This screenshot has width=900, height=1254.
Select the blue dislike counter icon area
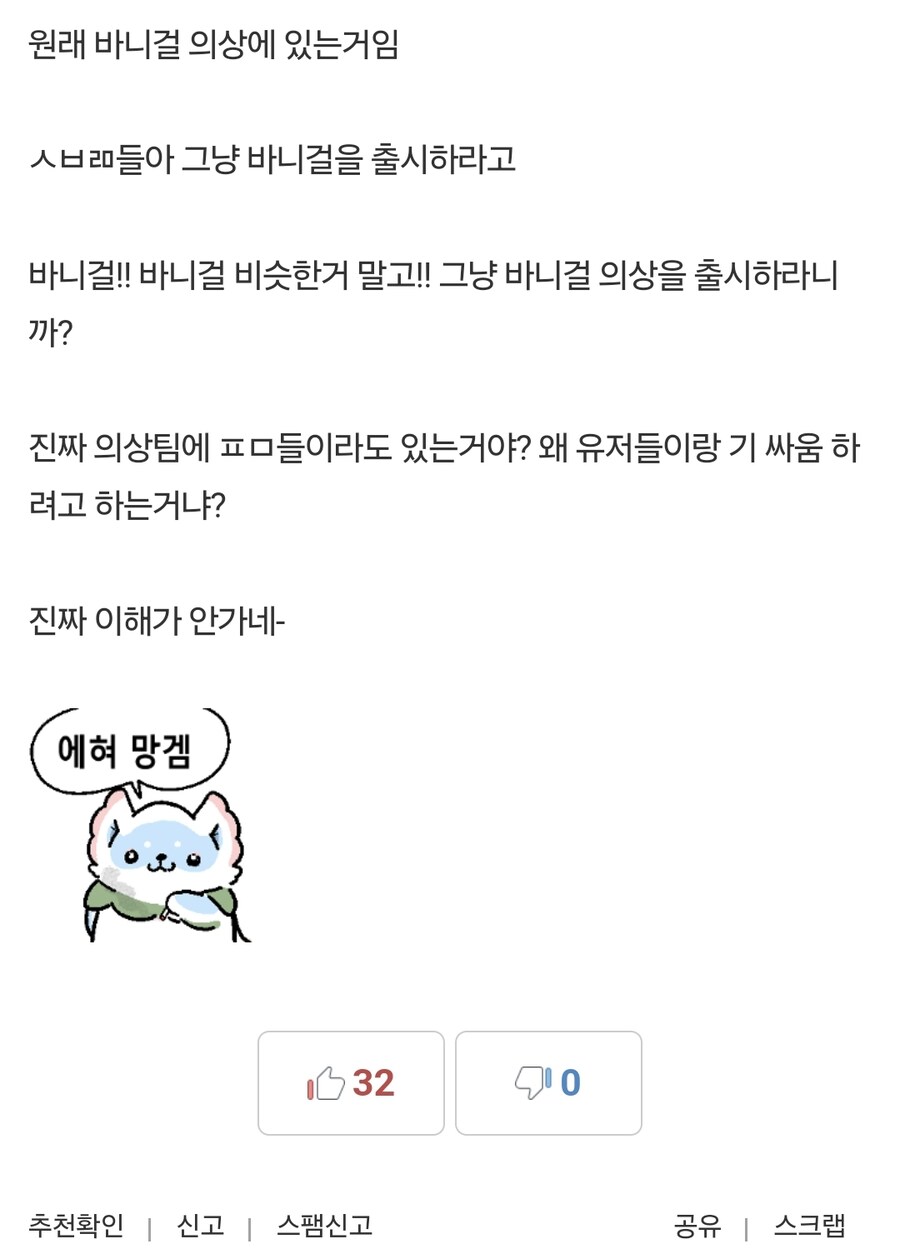point(528,1082)
